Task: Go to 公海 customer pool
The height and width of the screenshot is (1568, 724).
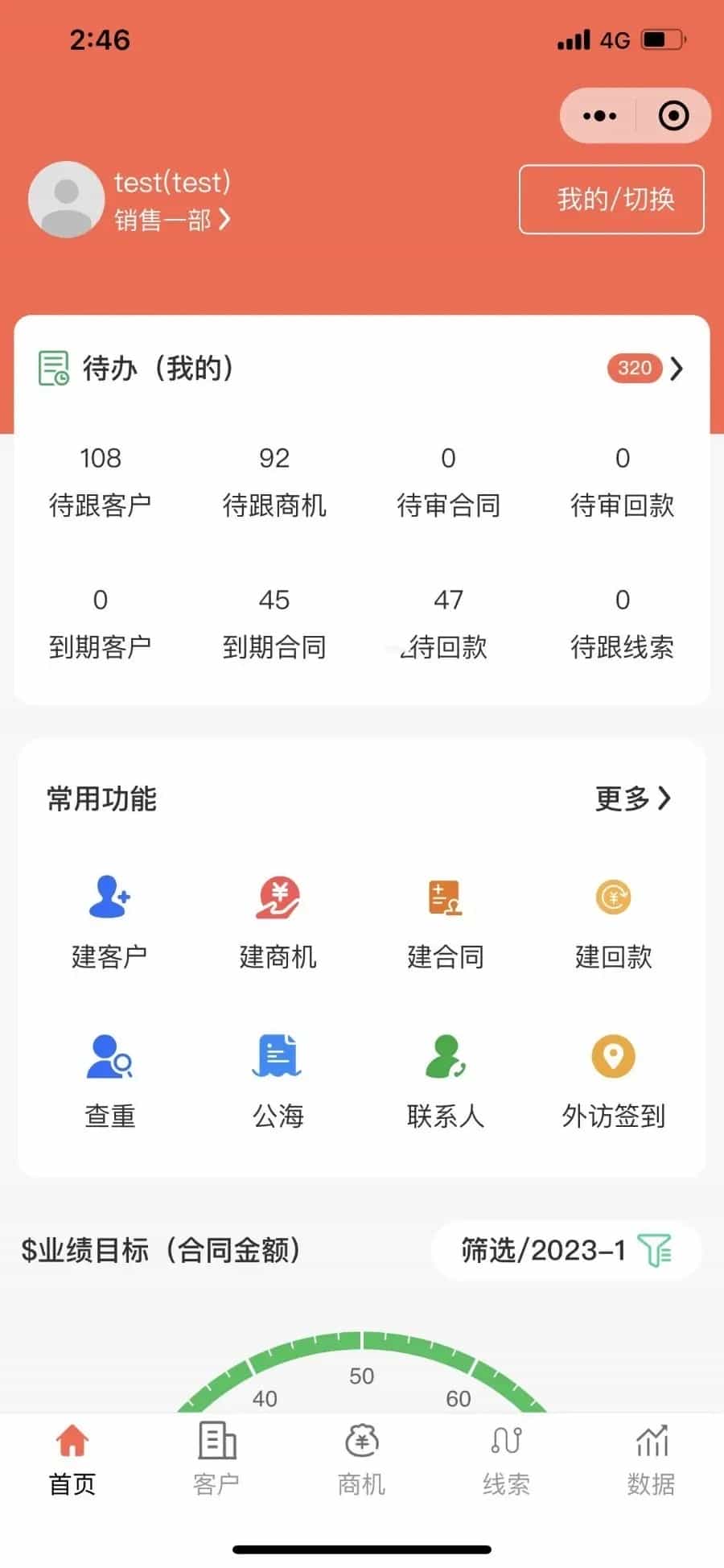Action: pyautogui.click(x=278, y=1083)
